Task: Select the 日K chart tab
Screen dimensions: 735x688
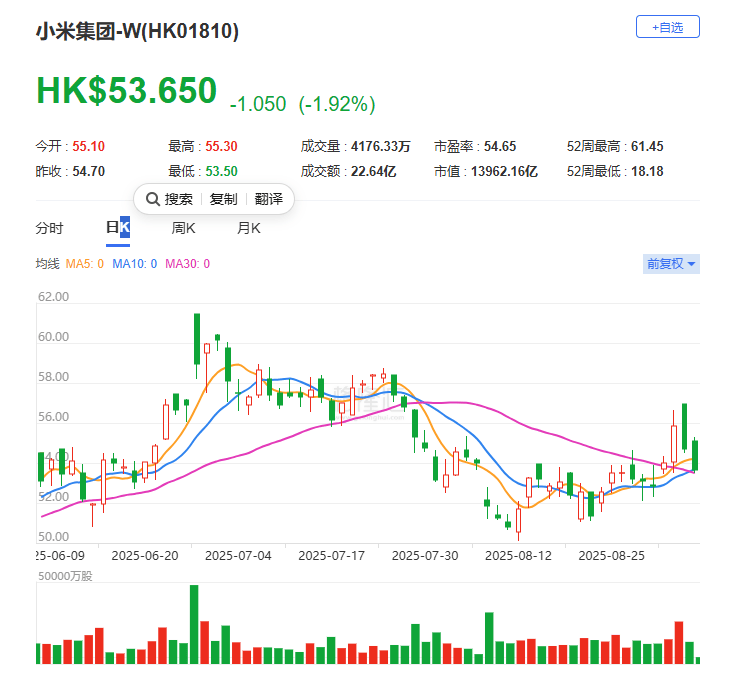Action: 118,228
